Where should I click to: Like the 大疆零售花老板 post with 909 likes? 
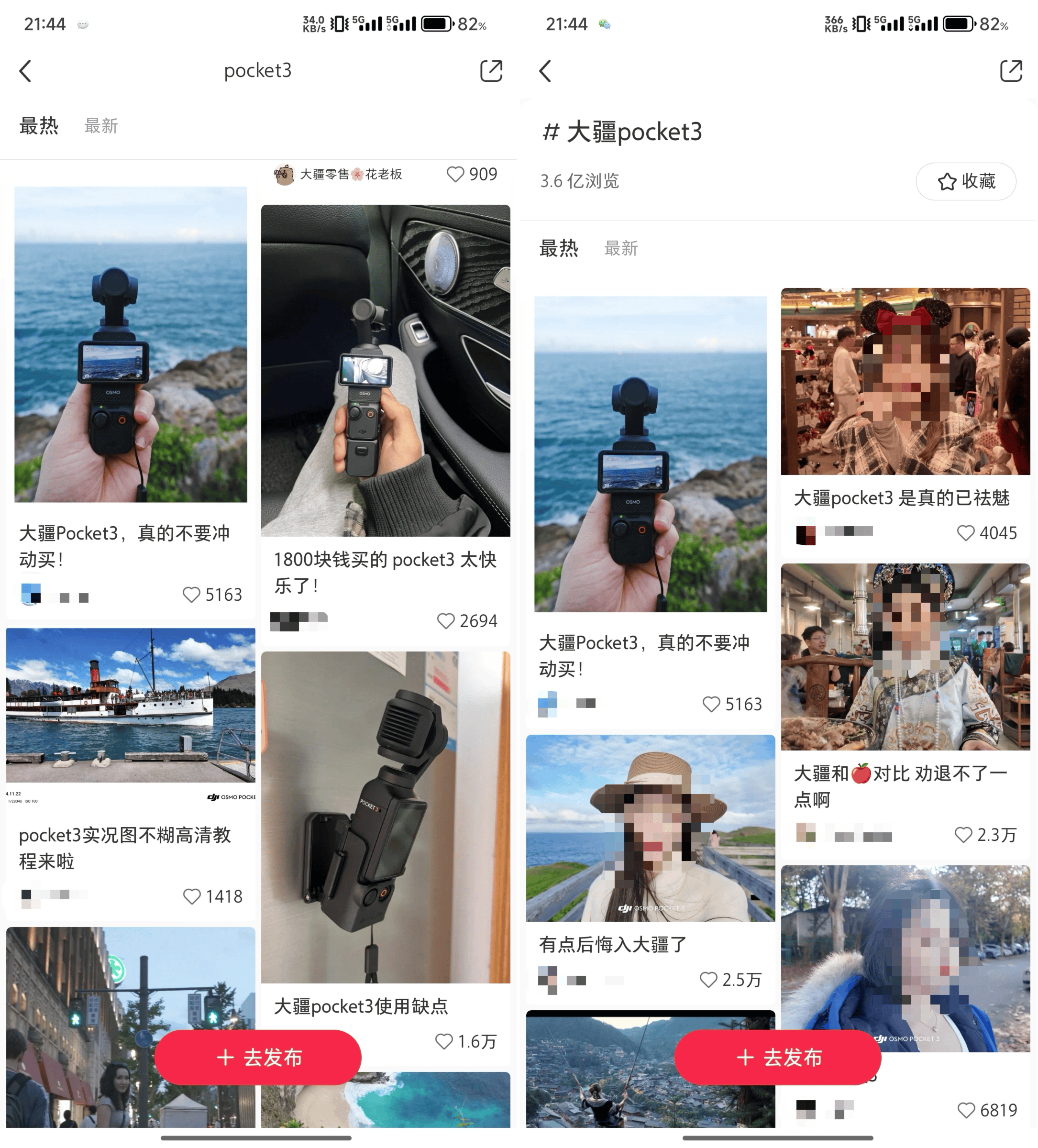coord(455,174)
